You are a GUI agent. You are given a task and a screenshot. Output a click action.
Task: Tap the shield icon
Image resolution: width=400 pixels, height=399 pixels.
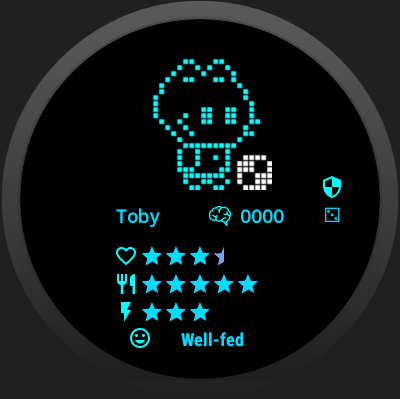tap(332, 187)
